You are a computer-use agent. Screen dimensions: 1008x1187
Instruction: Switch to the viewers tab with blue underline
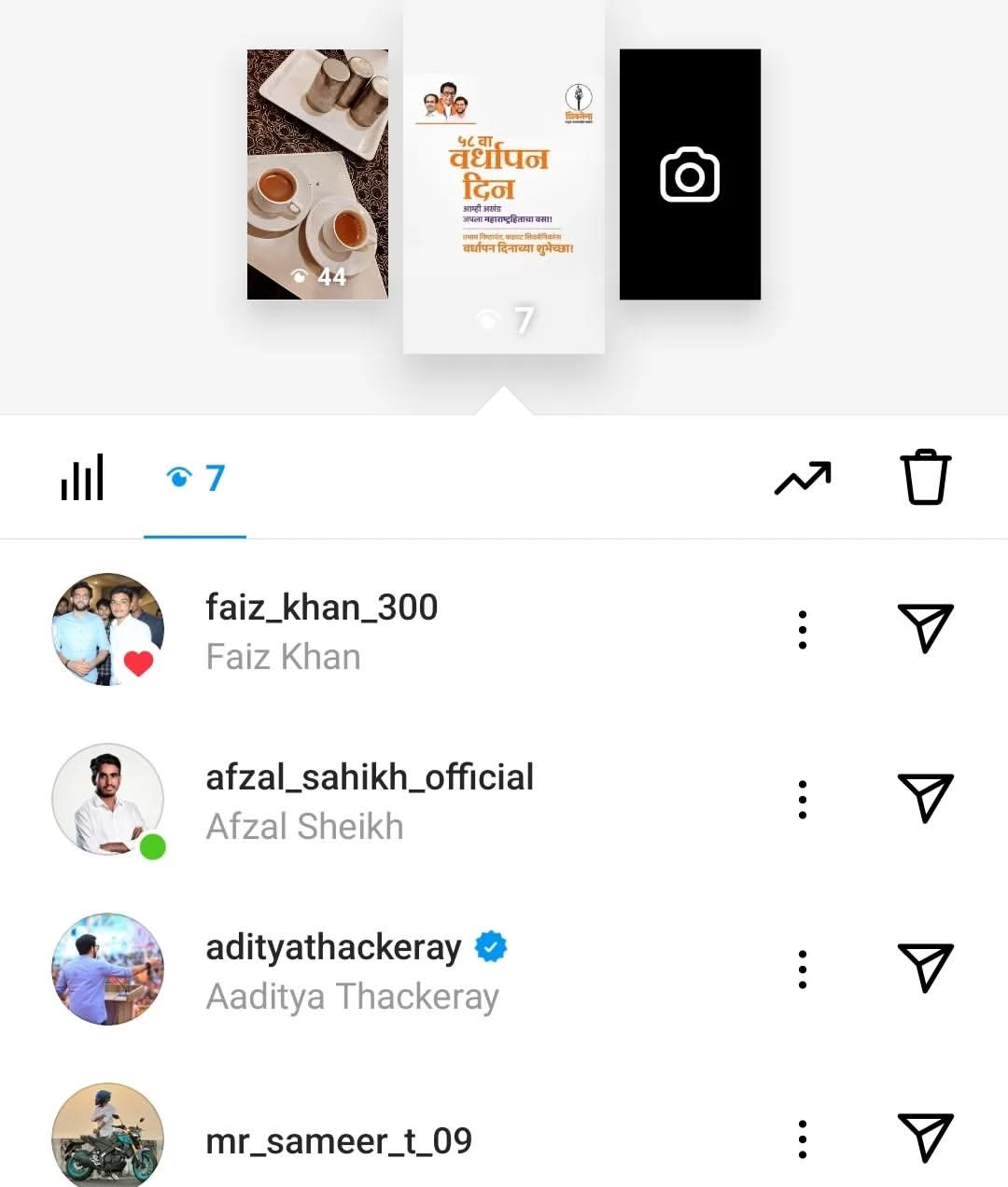[194, 479]
